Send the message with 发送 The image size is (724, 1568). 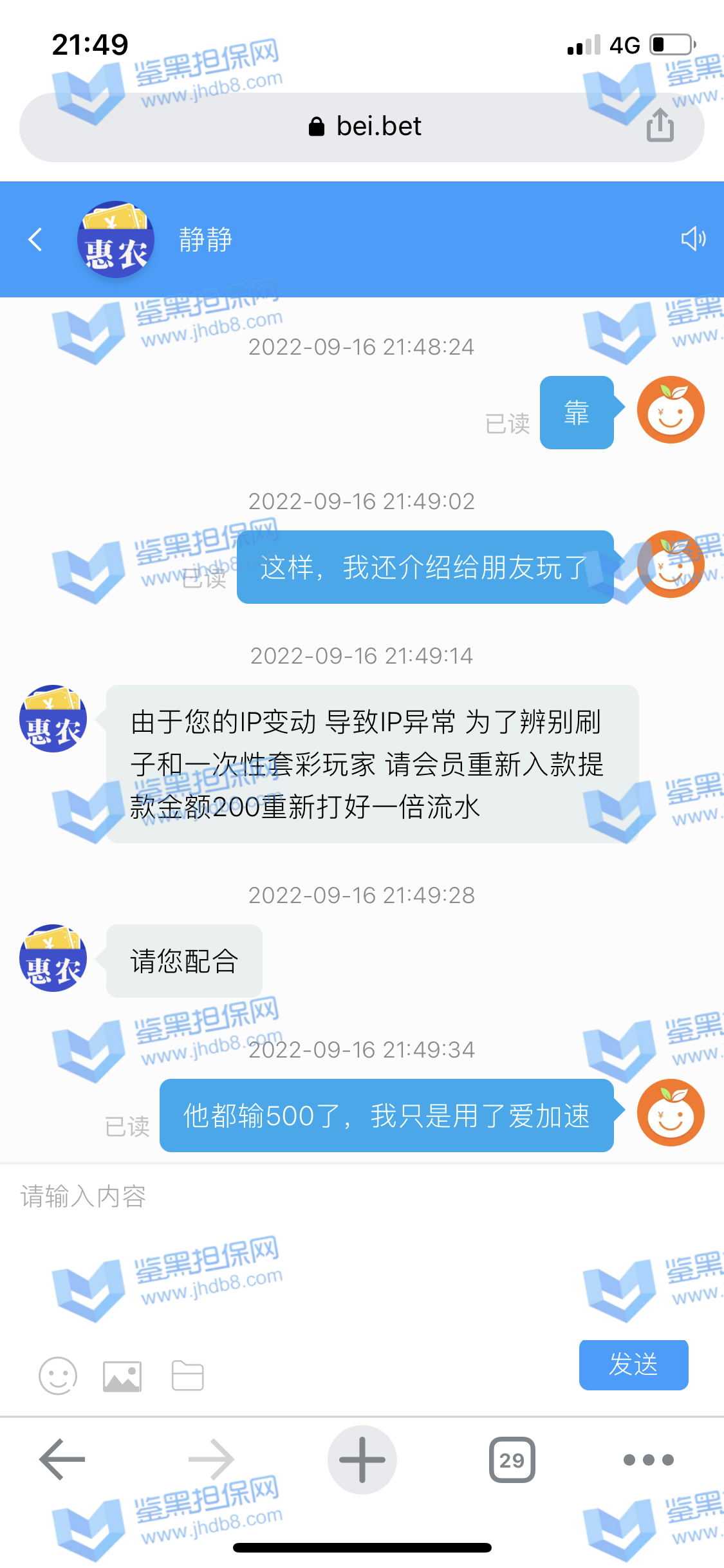click(x=633, y=1365)
